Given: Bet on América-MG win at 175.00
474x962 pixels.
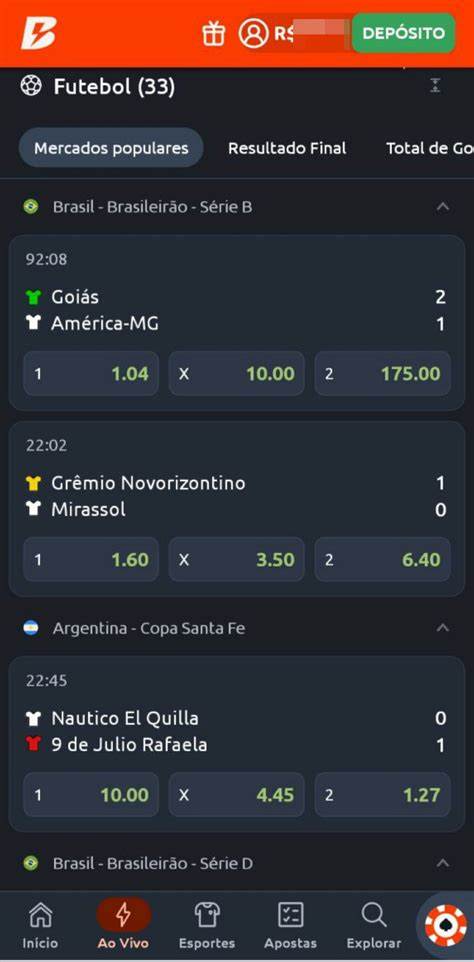Looking at the screenshot, I should pyautogui.click(x=382, y=373).
